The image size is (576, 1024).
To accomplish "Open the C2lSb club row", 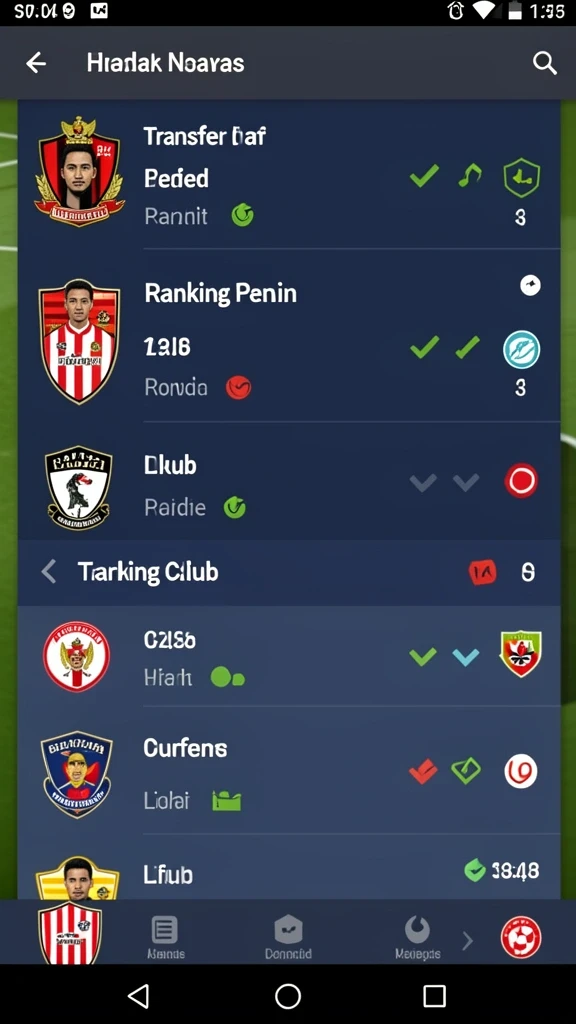I will (289, 656).
